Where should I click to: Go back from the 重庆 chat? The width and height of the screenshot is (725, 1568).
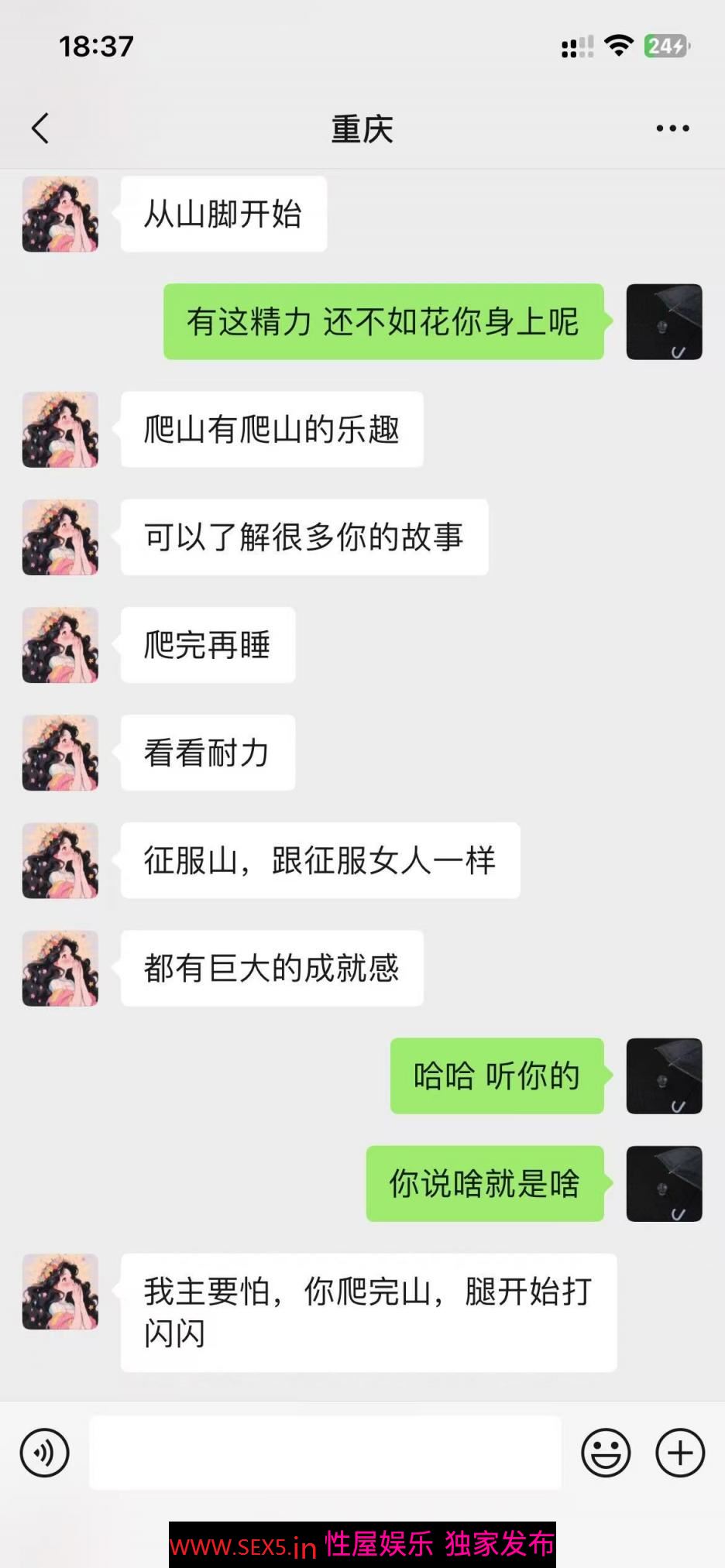(40, 129)
